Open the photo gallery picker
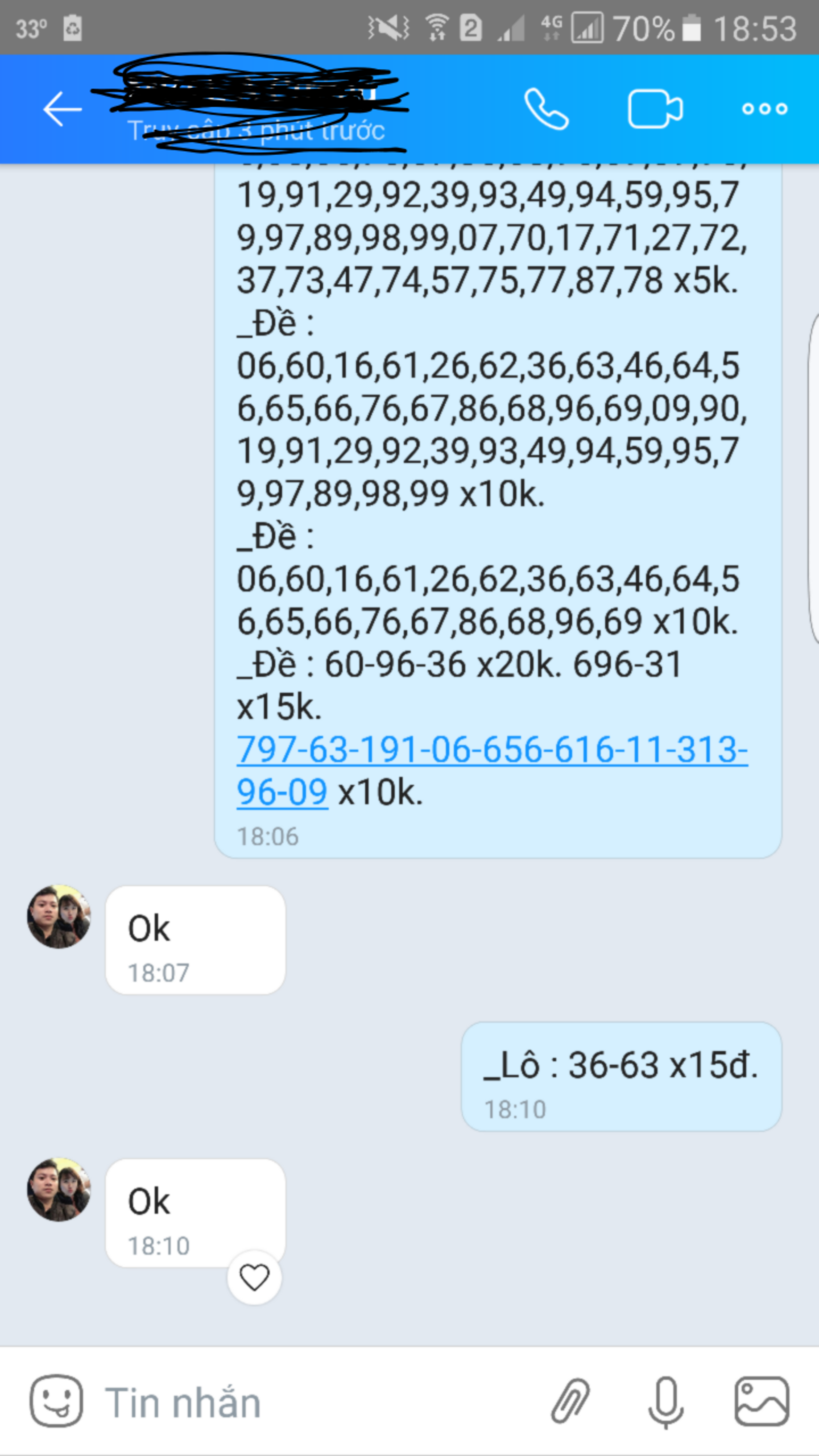819x1456 pixels. click(762, 1401)
